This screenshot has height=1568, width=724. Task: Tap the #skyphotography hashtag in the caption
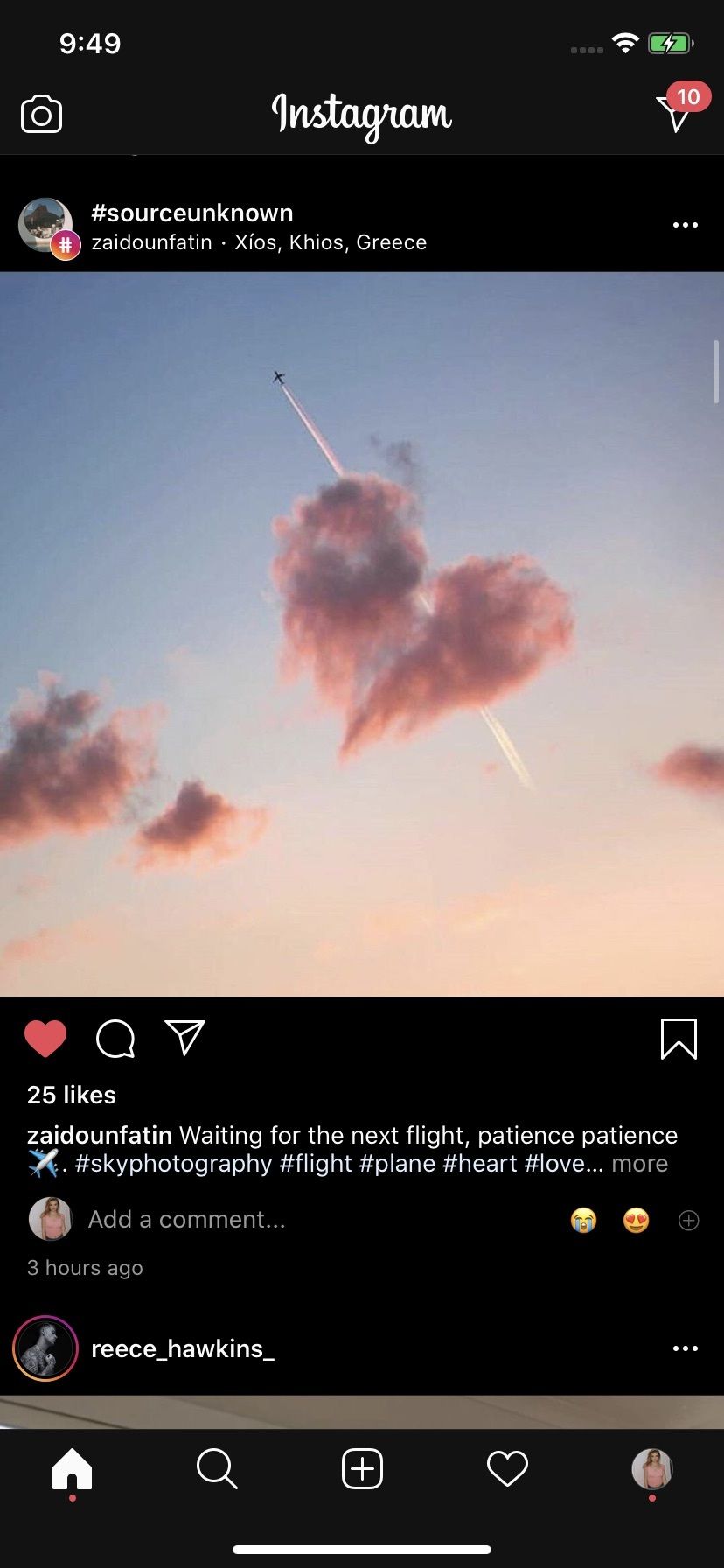(174, 1163)
